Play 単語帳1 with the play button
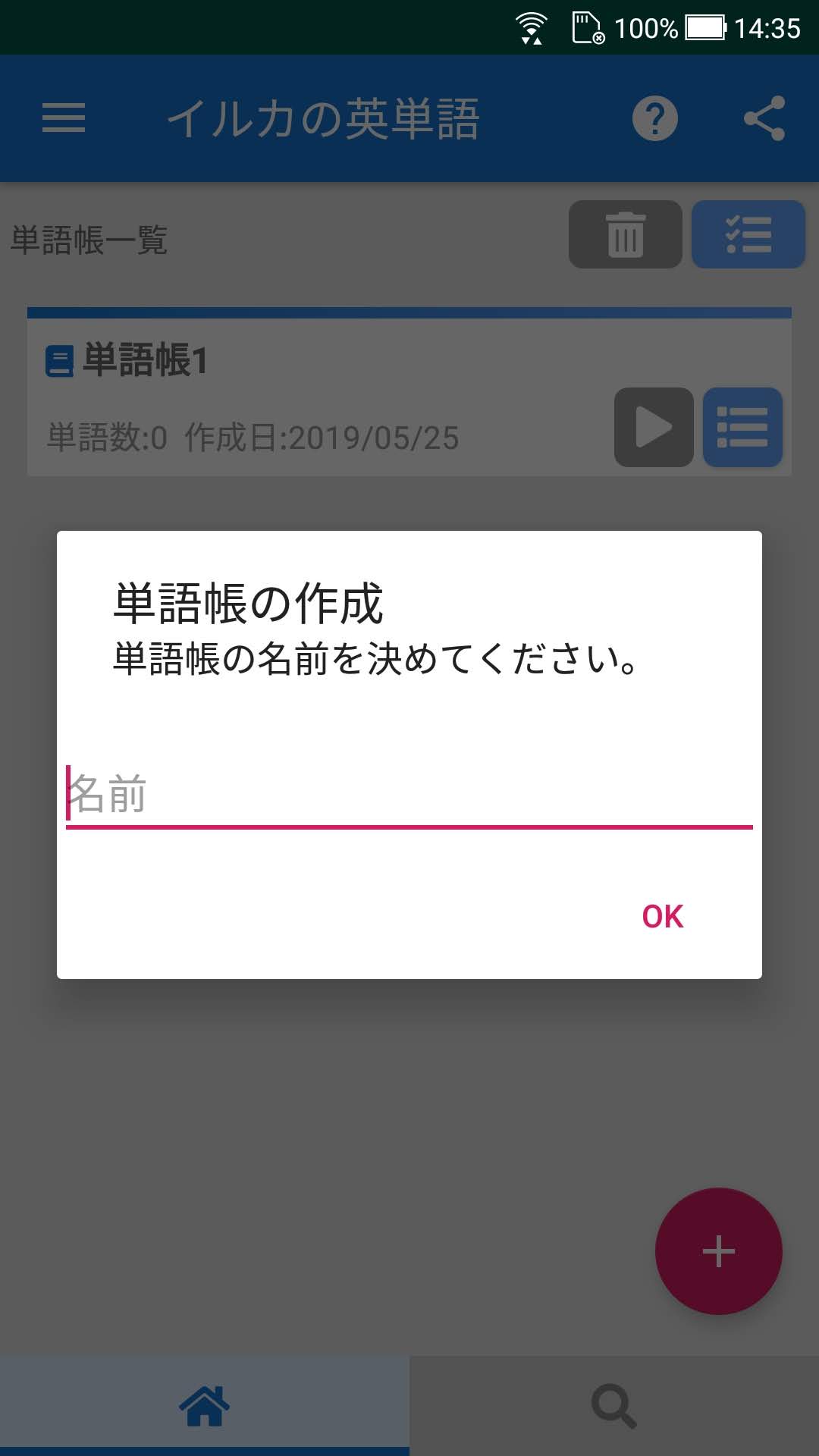Viewport: 819px width, 1456px height. click(654, 427)
